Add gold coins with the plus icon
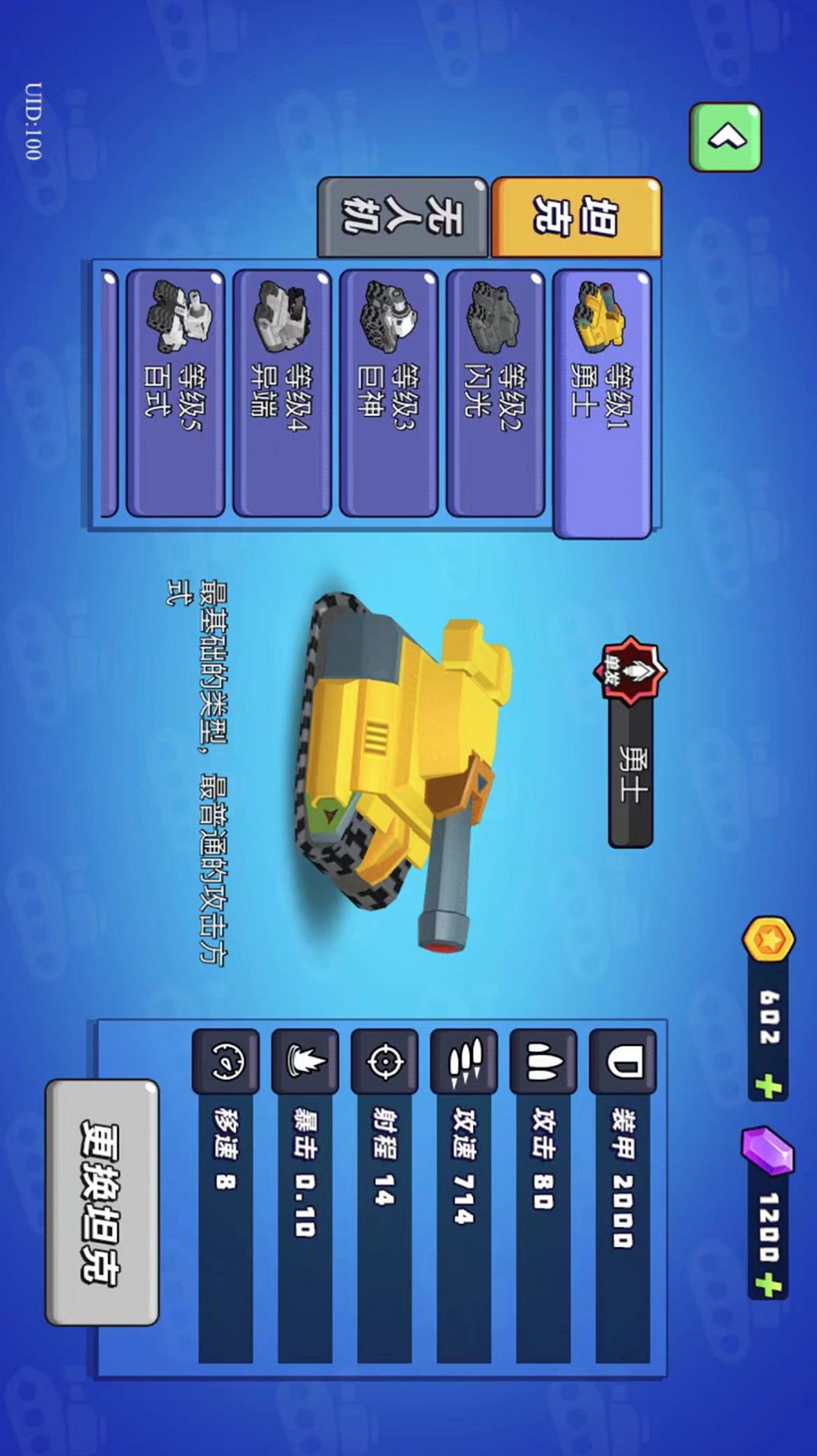The image size is (817, 1456). pyautogui.click(x=768, y=1086)
